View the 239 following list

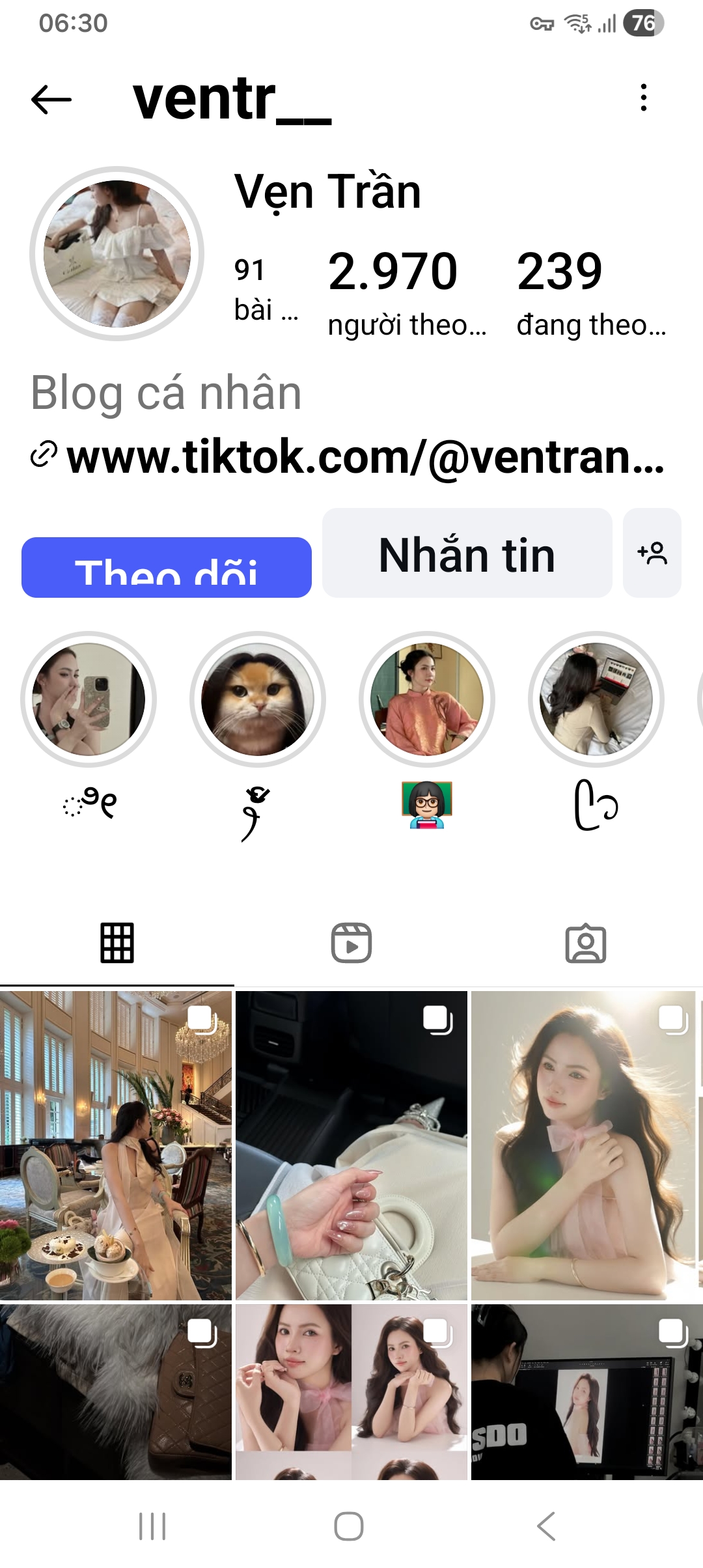590,293
